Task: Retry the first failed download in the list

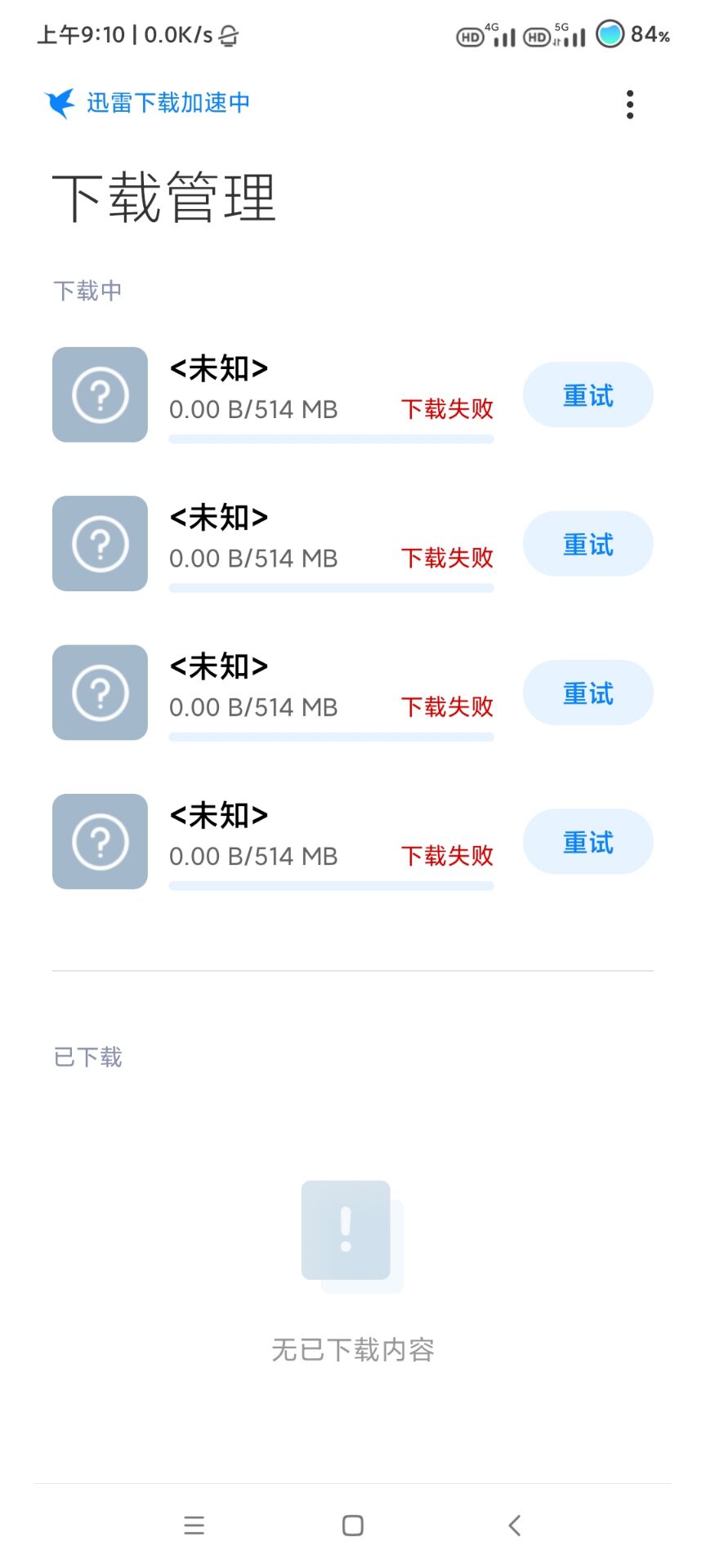Action: coord(588,395)
